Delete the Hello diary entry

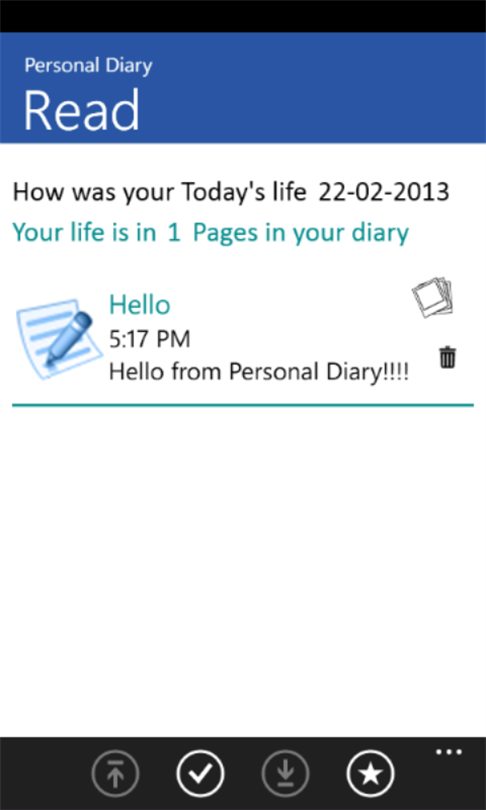coord(447,357)
